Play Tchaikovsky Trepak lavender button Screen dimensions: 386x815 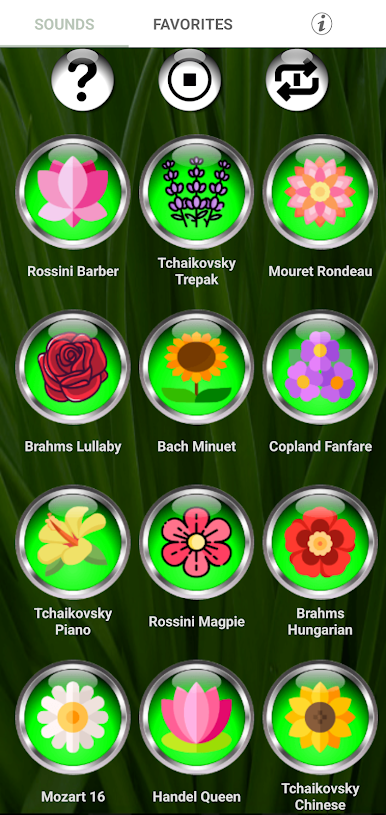pyautogui.click(x=196, y=192)
